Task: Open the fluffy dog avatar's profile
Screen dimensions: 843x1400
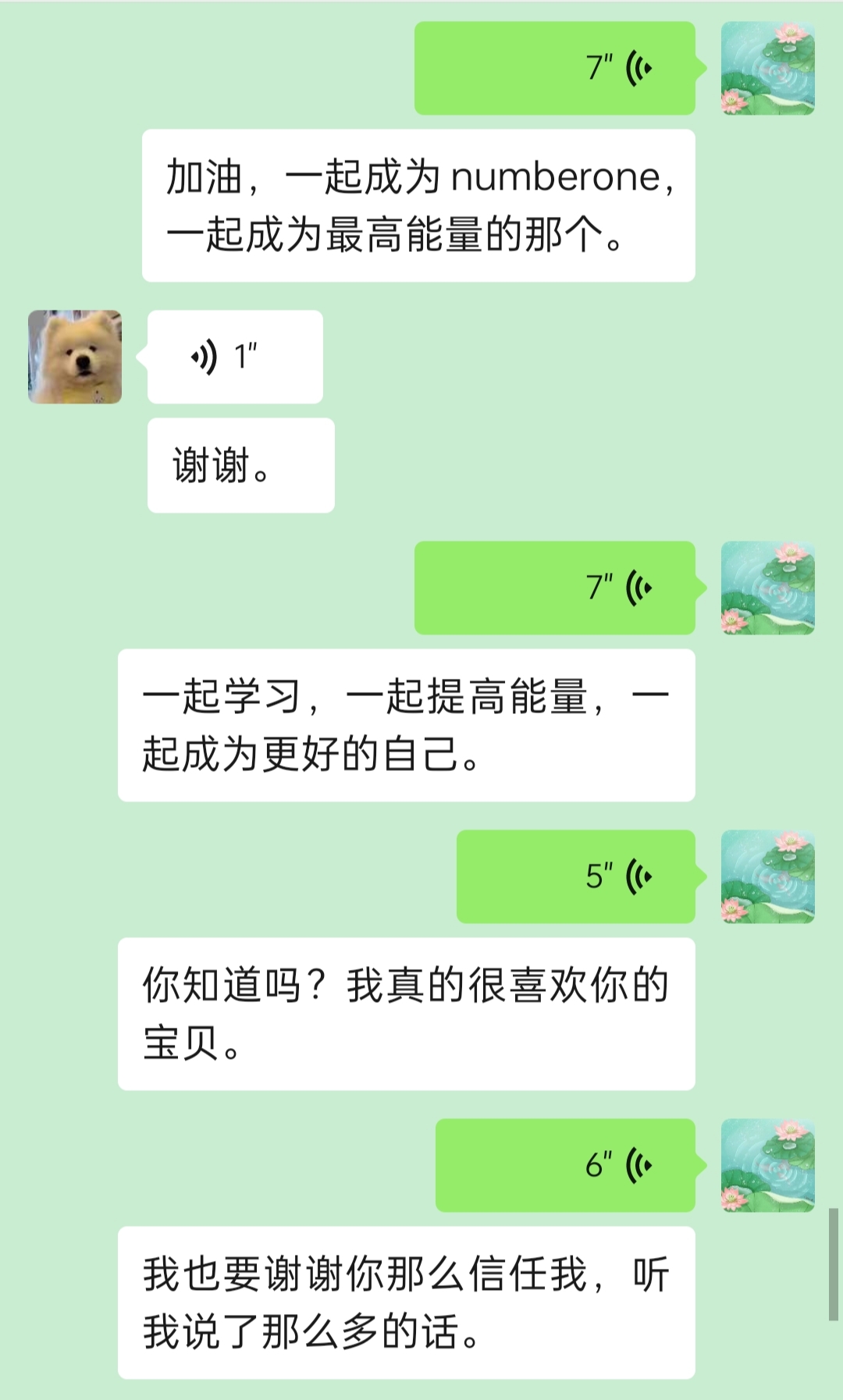Action: click(x=75, y=357)
